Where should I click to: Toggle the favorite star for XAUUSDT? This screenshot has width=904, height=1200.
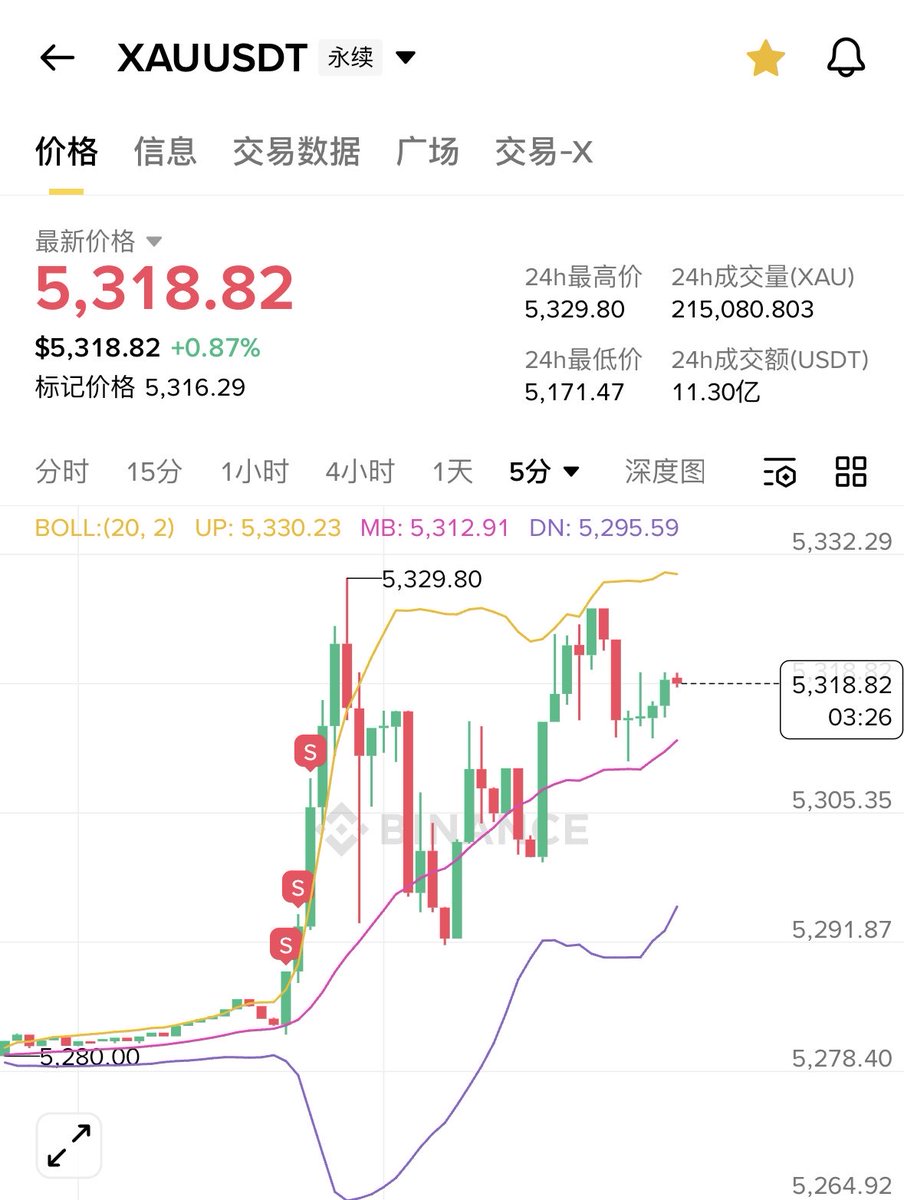pos(765,58)
